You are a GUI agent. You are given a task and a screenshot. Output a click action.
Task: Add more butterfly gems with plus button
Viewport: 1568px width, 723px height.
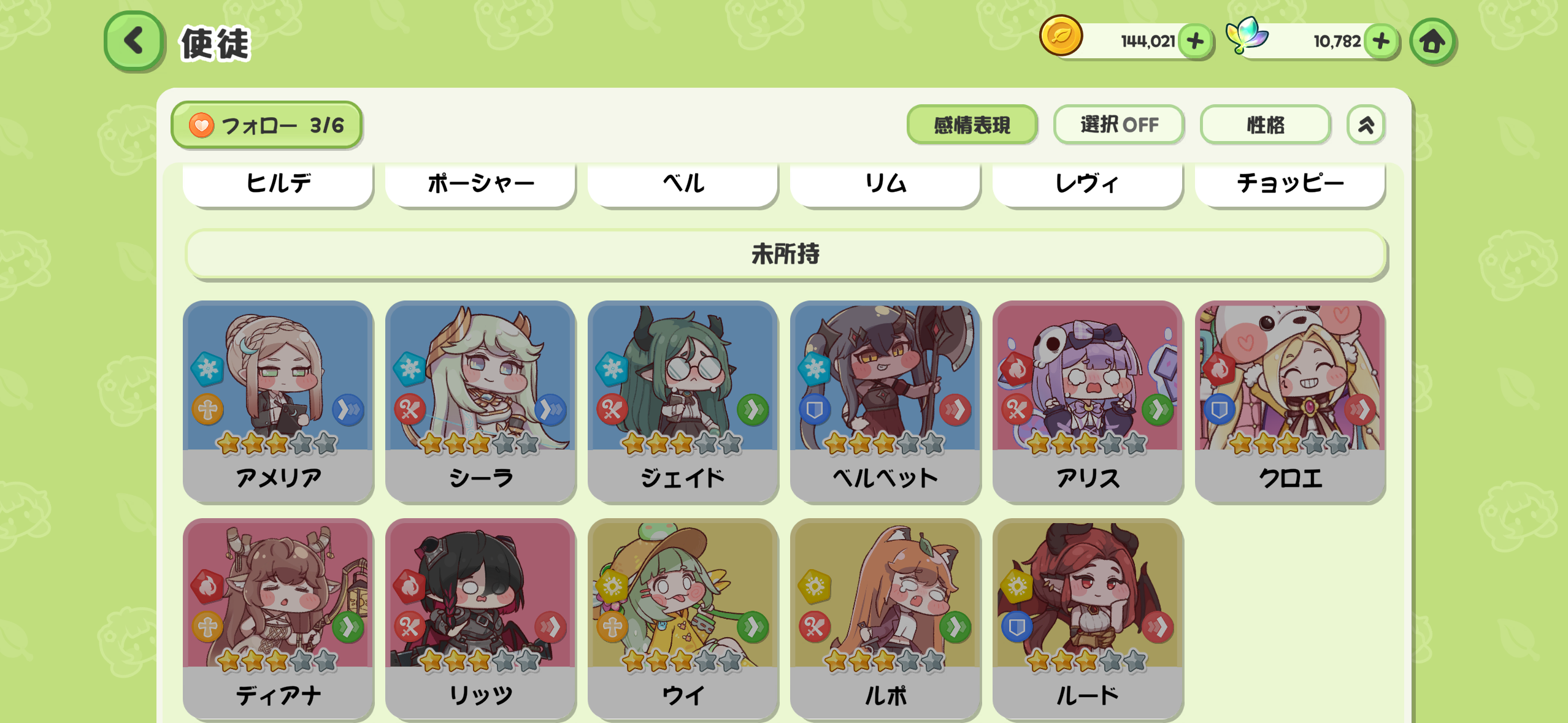1381,42
